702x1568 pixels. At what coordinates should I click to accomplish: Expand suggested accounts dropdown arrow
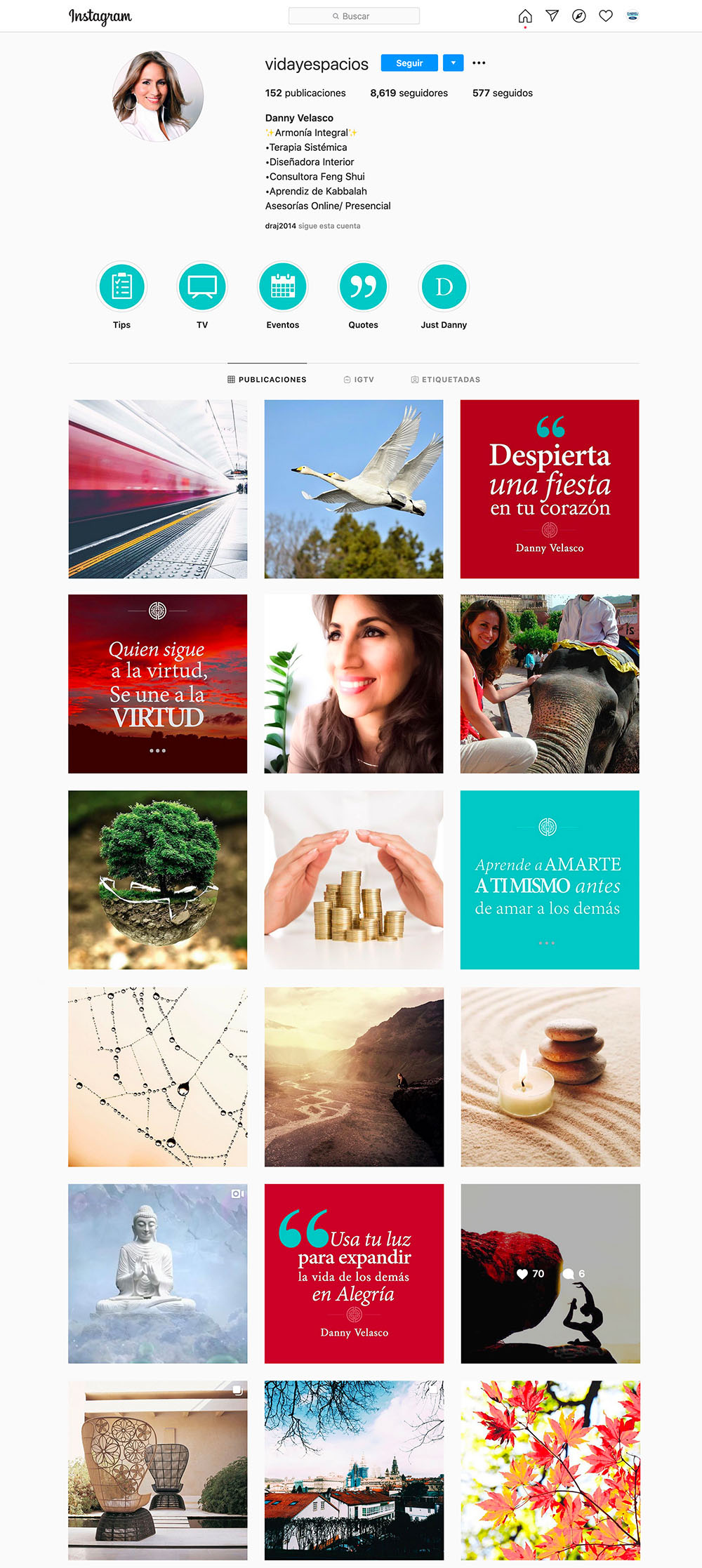pyautogui.click(x=453, y=63)
